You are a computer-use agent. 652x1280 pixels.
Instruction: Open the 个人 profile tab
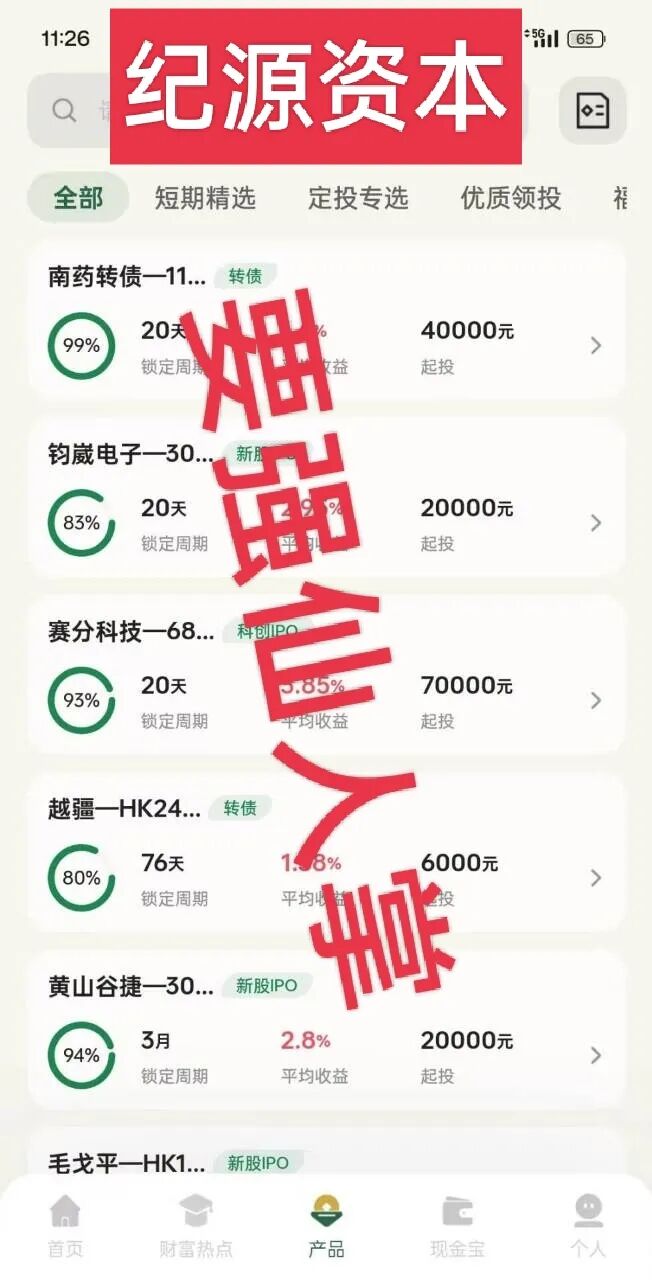(x=588, y=1225)
